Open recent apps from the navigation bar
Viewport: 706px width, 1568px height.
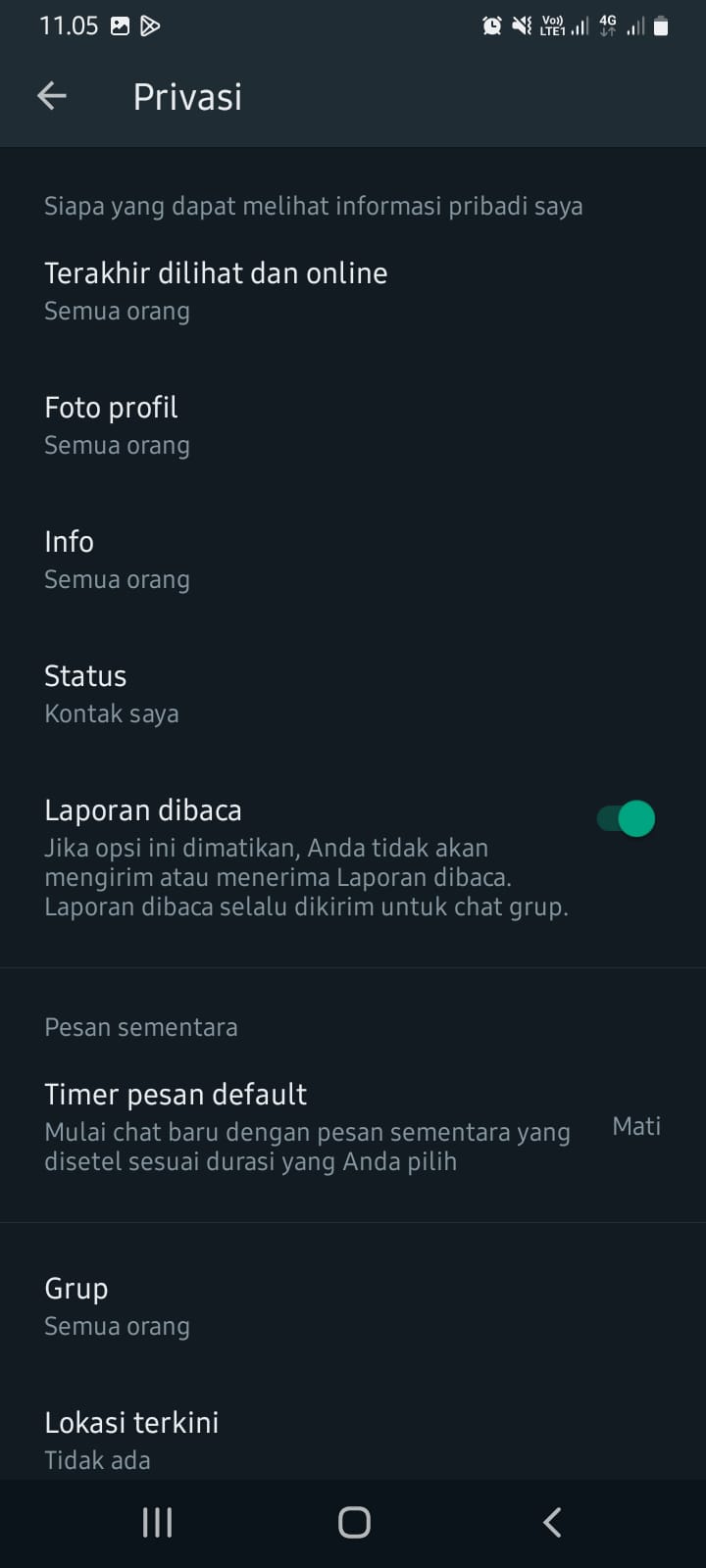pyautogui.click(x=157, y=1522)
